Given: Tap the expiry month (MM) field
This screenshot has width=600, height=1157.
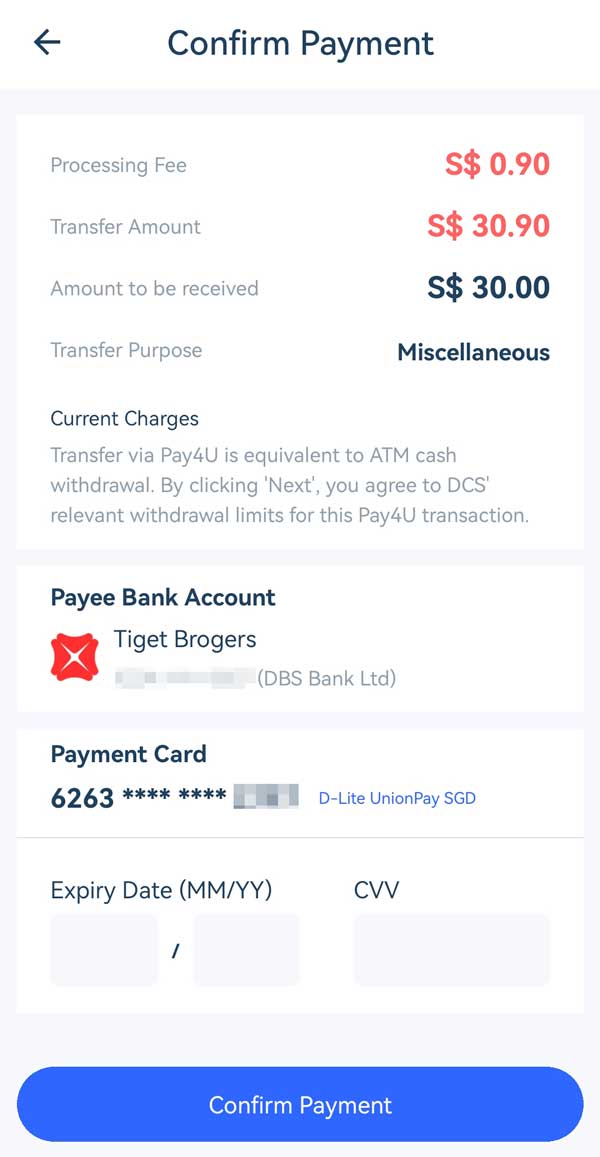Looking at the screenshot, I should (104, 950).
